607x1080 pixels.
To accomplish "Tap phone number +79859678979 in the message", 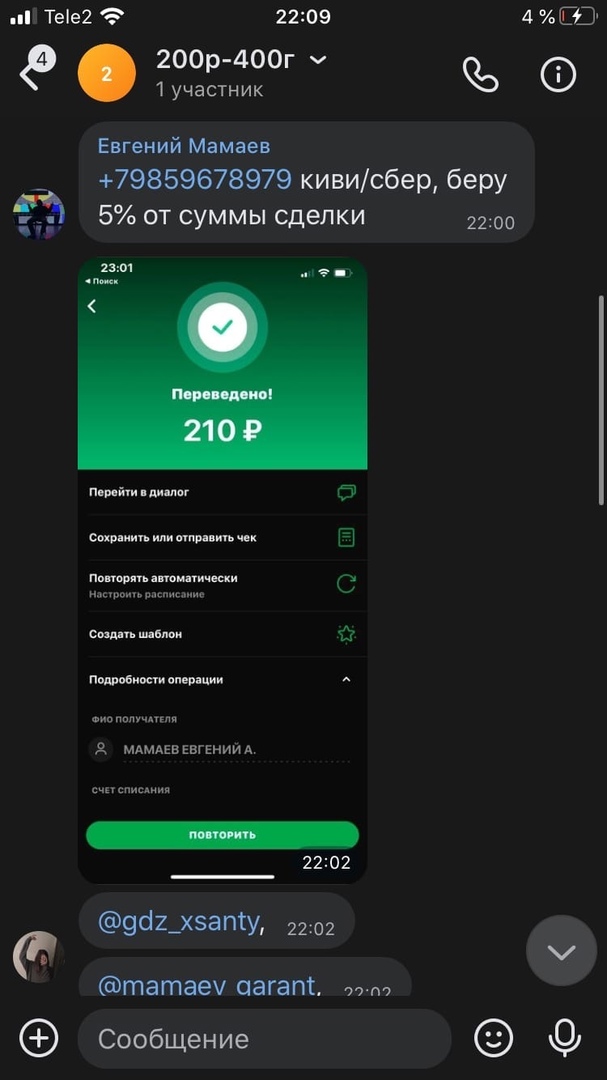I will pyautogui.click(x=195, y=180).
